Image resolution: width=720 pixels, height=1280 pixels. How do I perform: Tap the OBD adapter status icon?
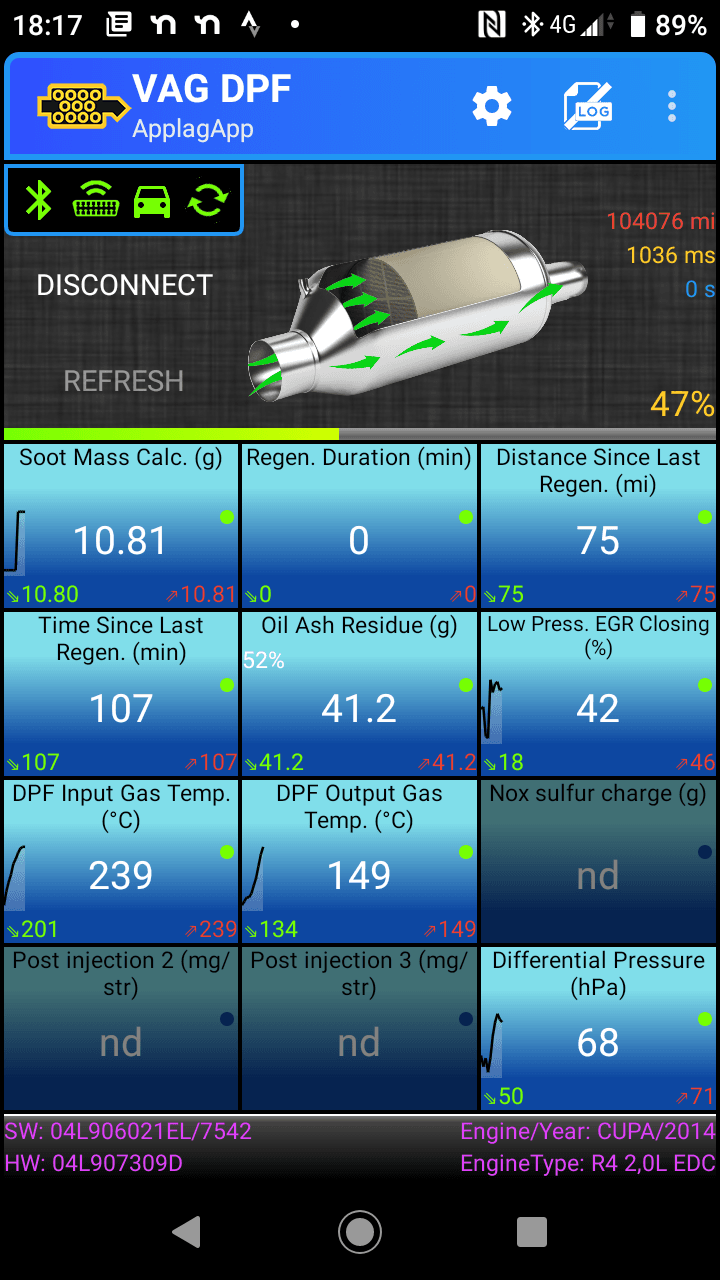tap(94, 199)
